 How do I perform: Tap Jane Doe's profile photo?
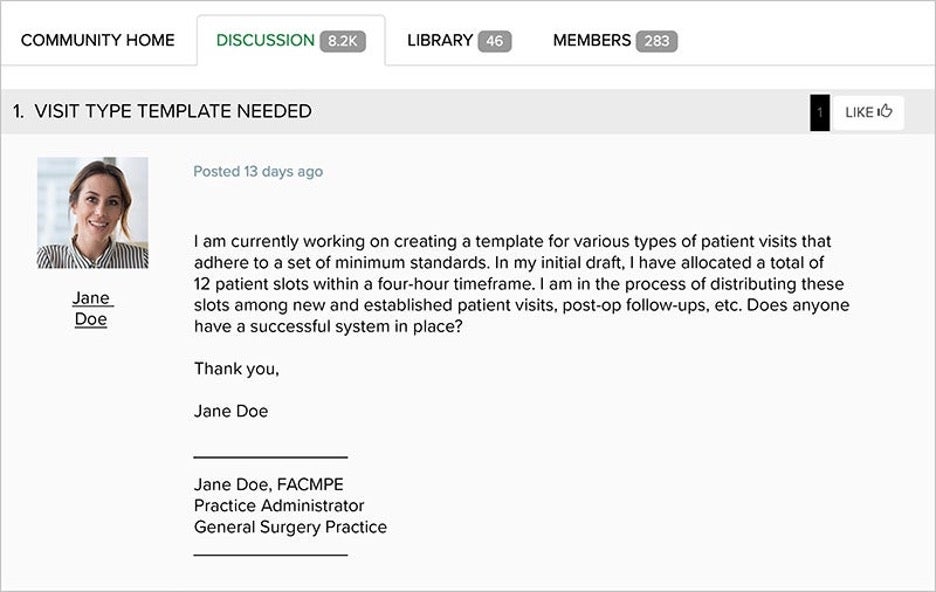pos(92,212)
